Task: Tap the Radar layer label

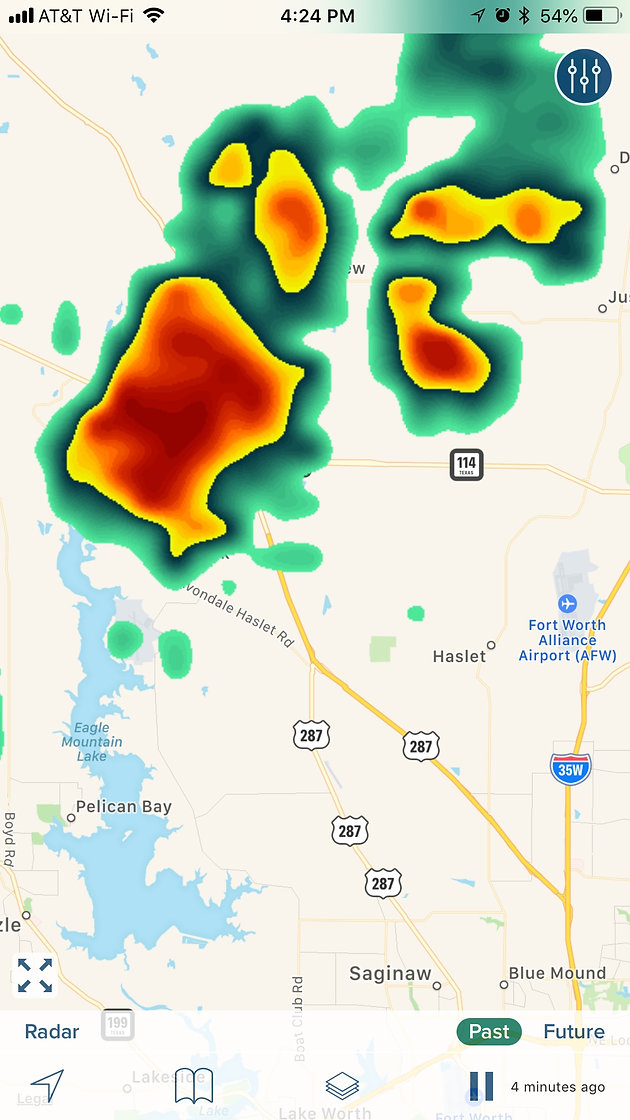Action: click(x=52, y=1031)
